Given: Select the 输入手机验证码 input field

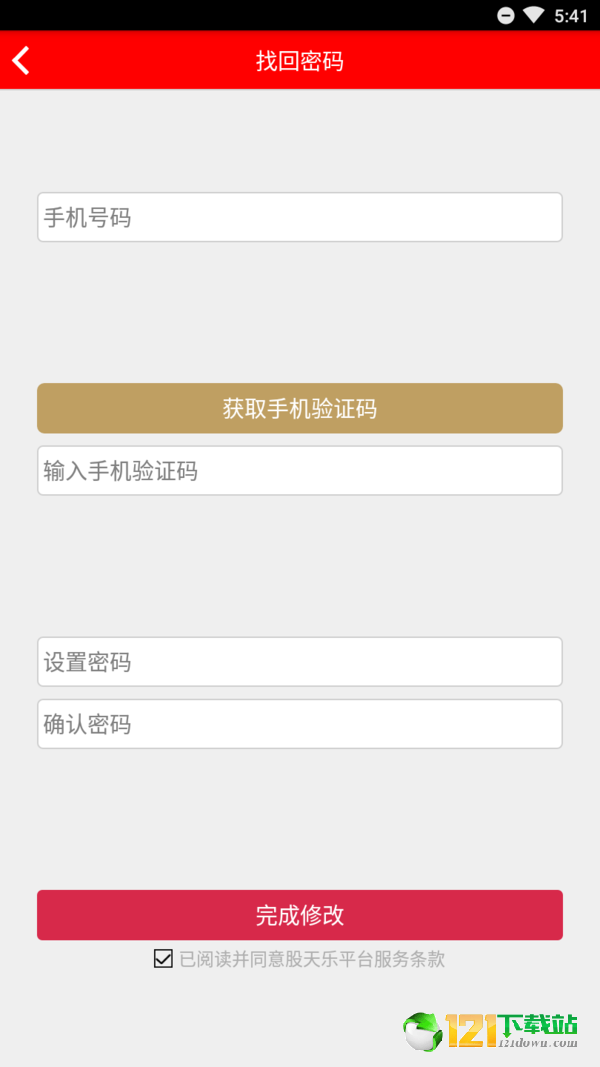Looking at the screenshot, I should (300, 470).
